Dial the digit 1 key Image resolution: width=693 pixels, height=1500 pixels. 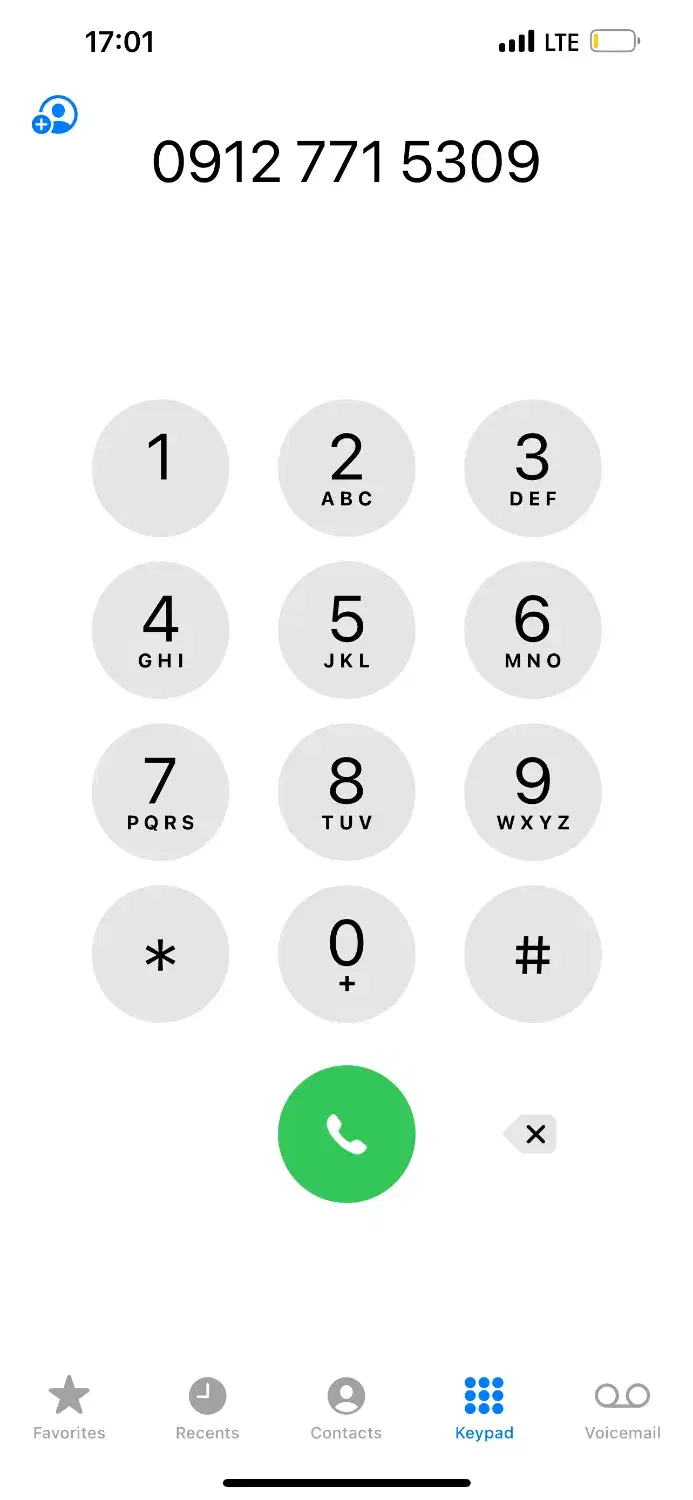point(160,468)
